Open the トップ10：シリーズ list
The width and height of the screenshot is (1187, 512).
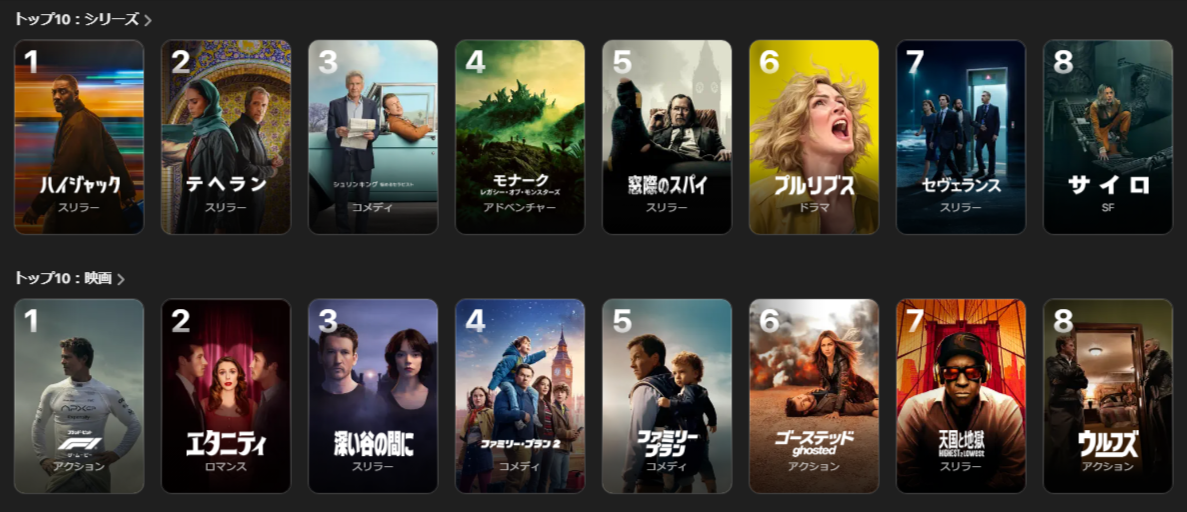pos(82,19)
